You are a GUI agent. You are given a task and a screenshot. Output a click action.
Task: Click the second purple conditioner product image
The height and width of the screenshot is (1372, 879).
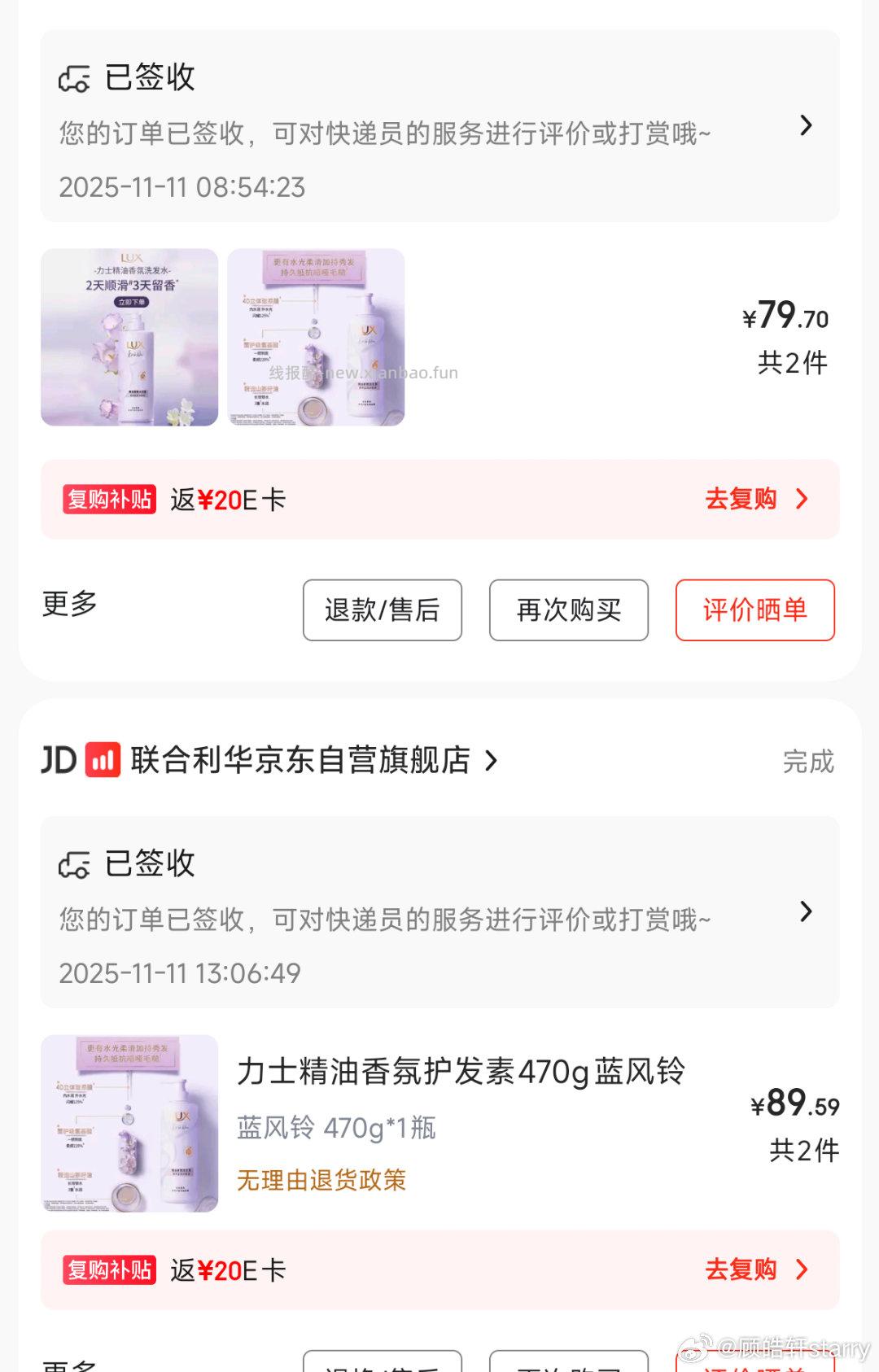pyautogui.click(x=316, y=336)
